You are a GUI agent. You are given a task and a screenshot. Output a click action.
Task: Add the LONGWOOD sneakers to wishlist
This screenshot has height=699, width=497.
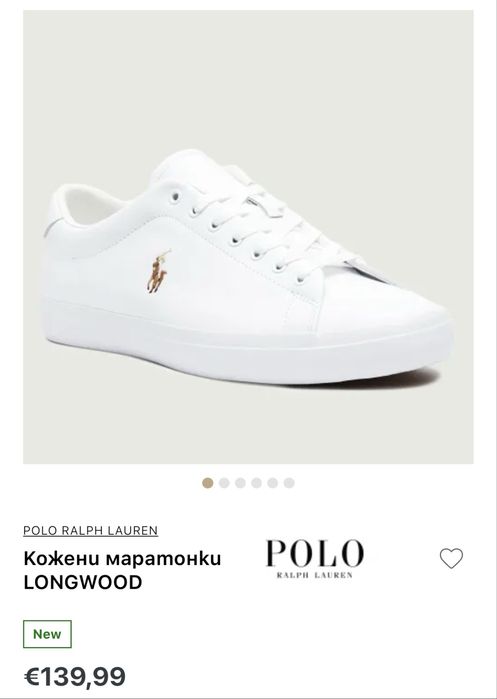pyautogui.click(x=451, y=558)
